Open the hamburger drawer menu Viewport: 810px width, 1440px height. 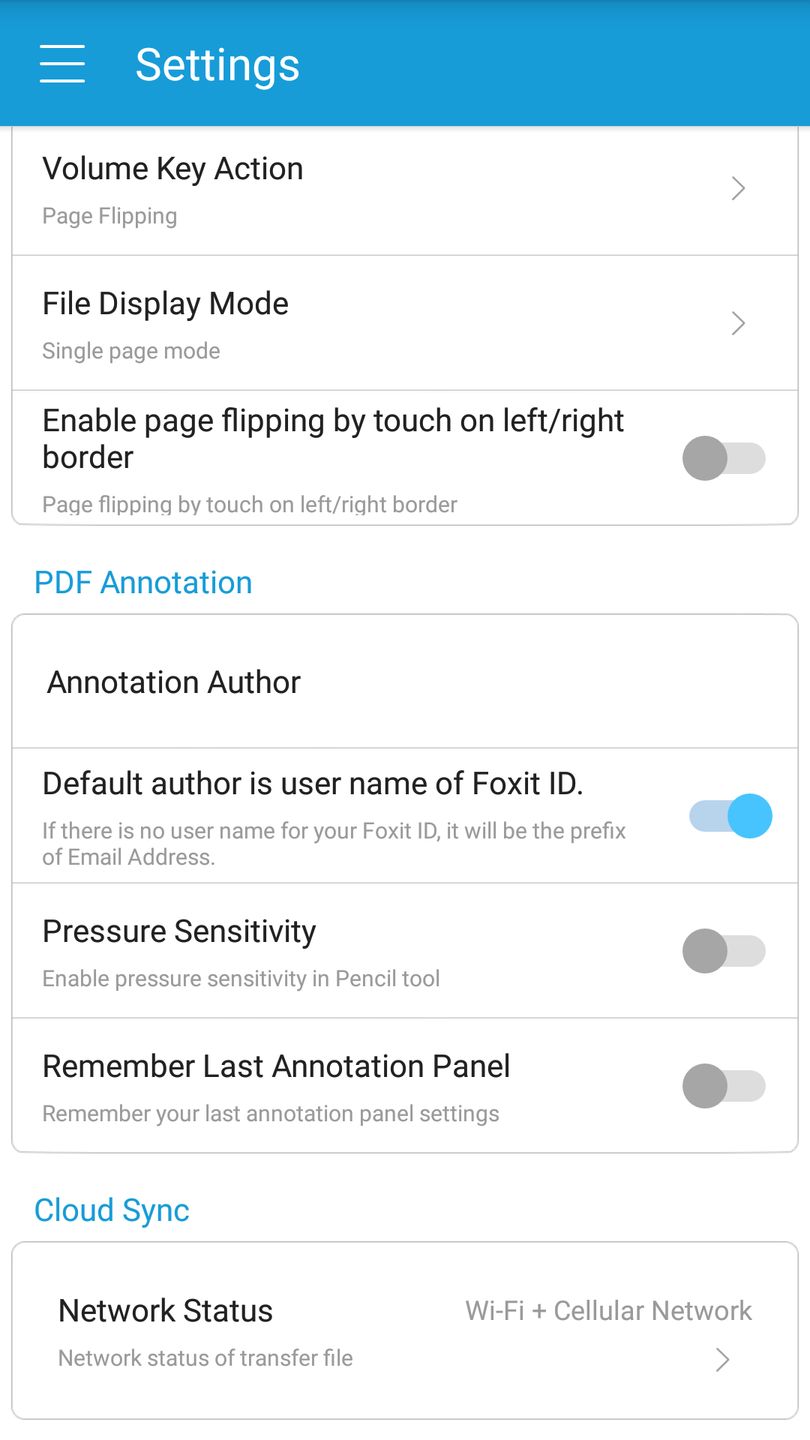(x=62, y=64)
